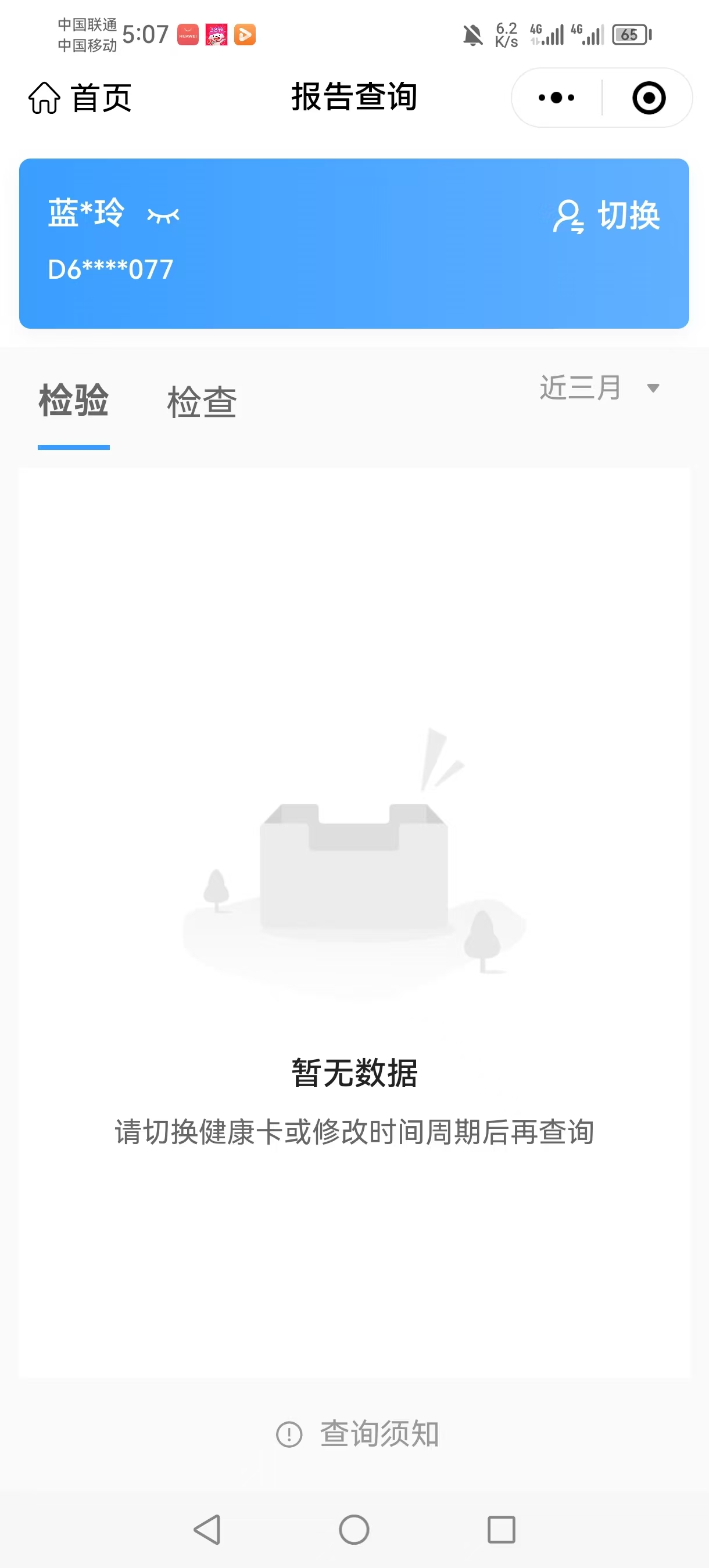
Task: Open 查询须知 query notice
Action: tap(358, 1433)
